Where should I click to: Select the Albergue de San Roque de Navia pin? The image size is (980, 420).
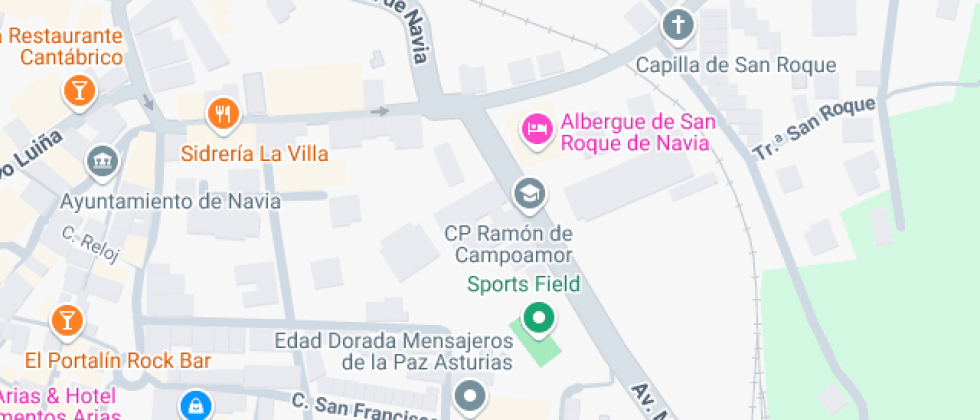[x=537, y=129]
